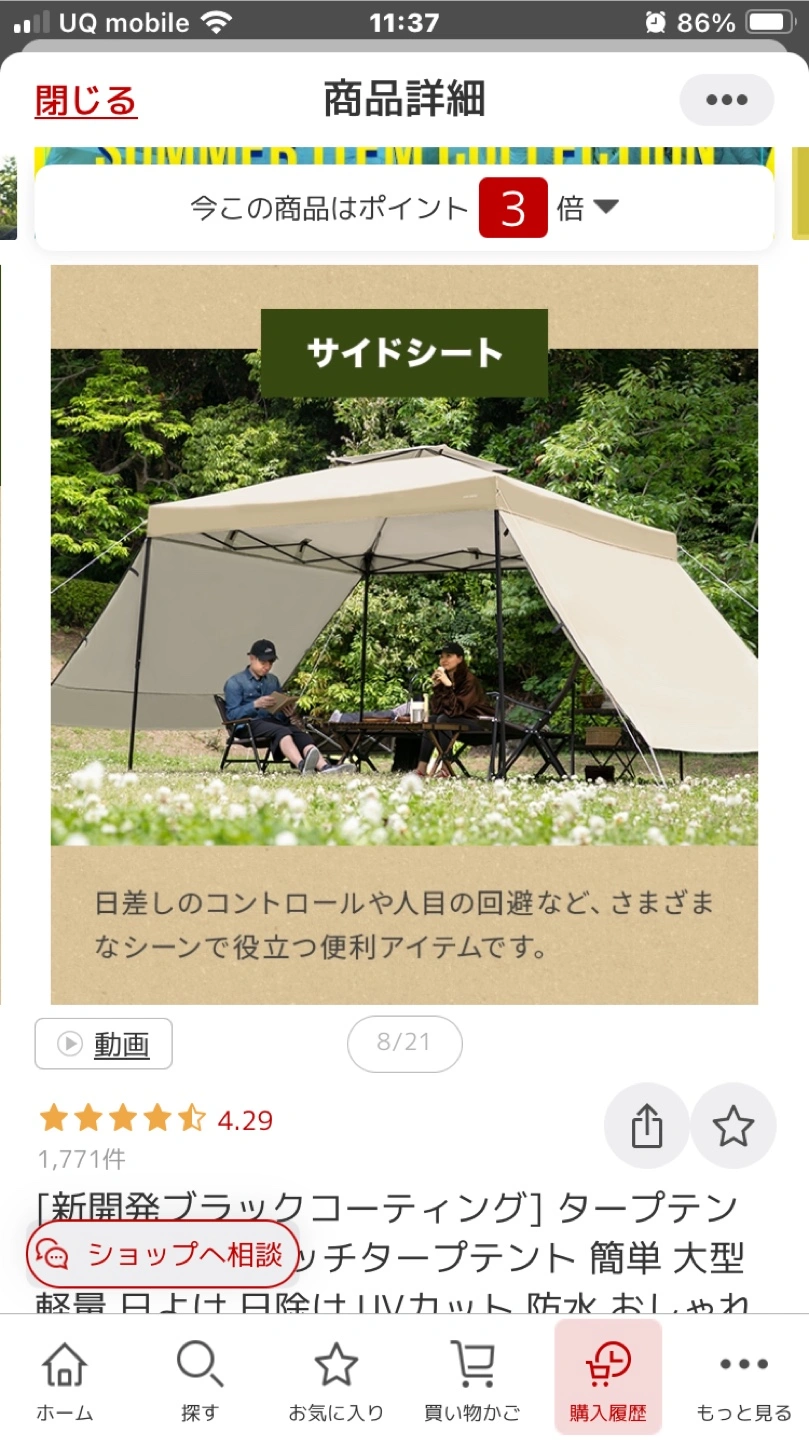Tap the 8/21 image page indicator
This screenshot has width=809, height=1440.
click(x=404, y=1043)
